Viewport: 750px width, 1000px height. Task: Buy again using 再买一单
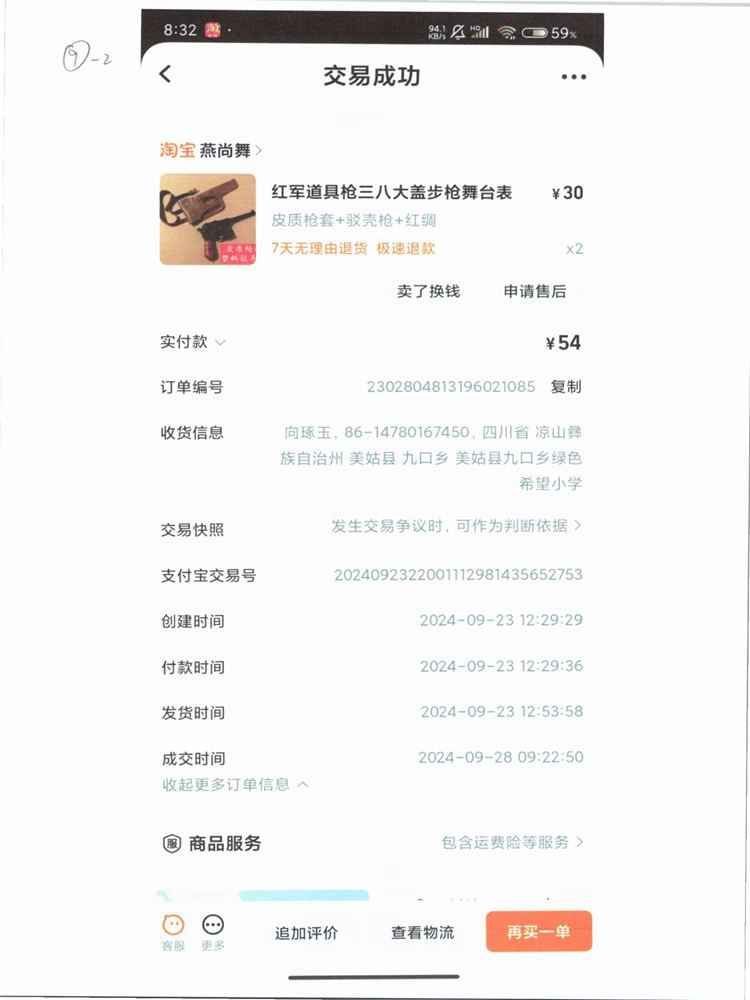[538, 931]
